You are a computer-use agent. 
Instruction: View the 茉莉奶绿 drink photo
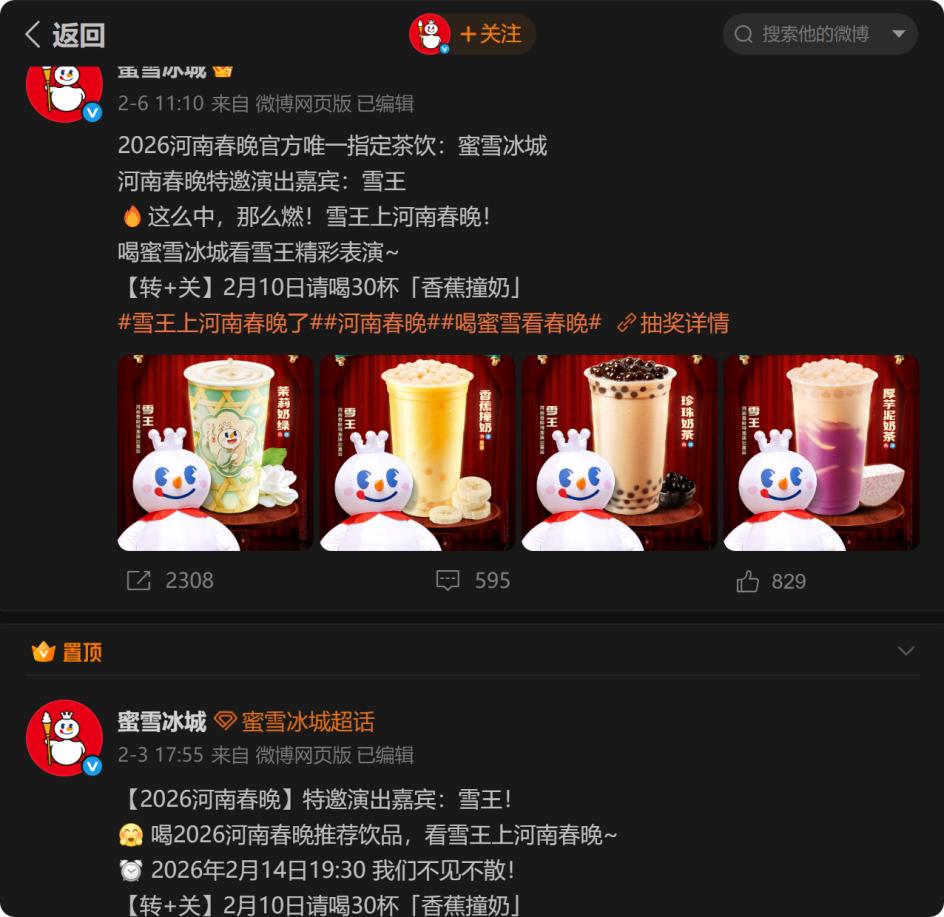click(215, 452)
